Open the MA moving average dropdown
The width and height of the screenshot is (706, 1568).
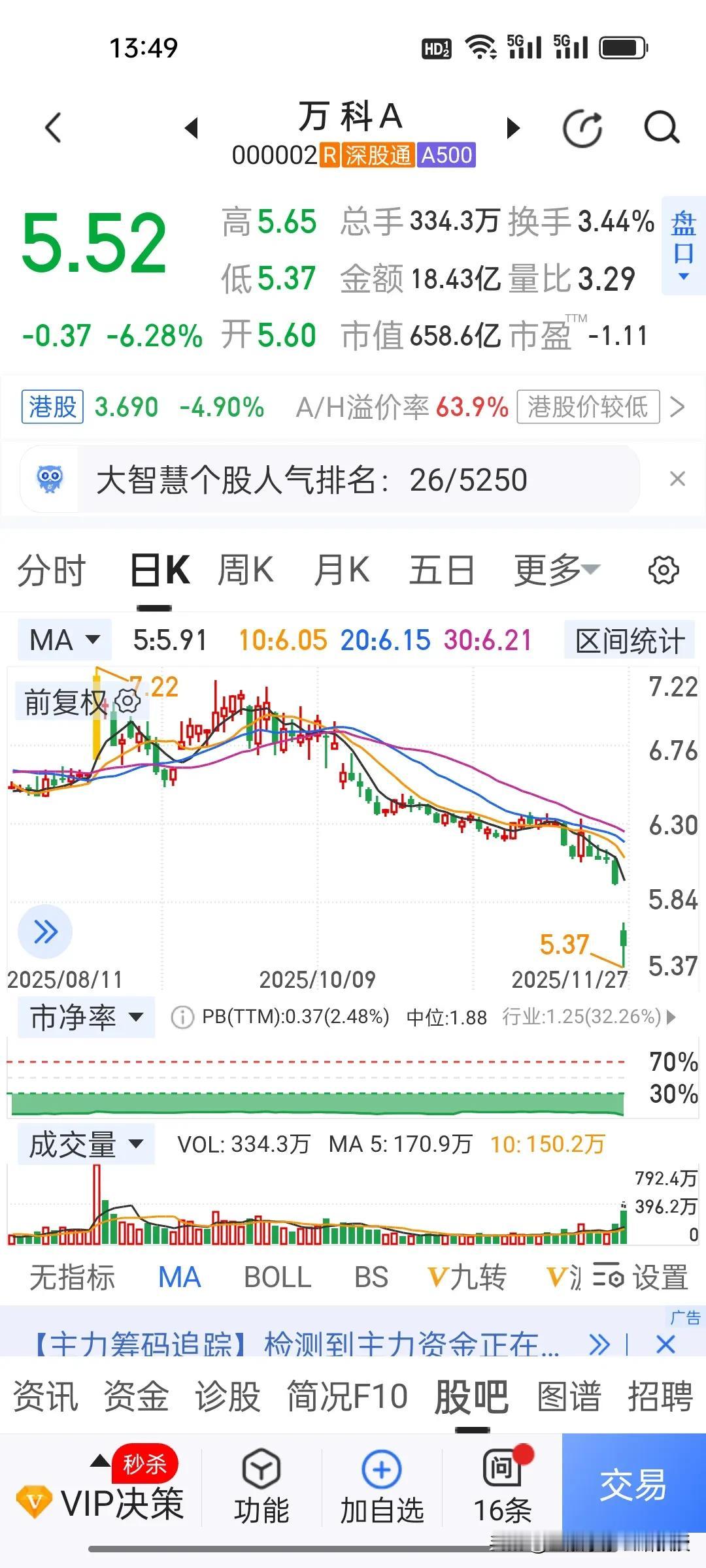pos(63,640)
